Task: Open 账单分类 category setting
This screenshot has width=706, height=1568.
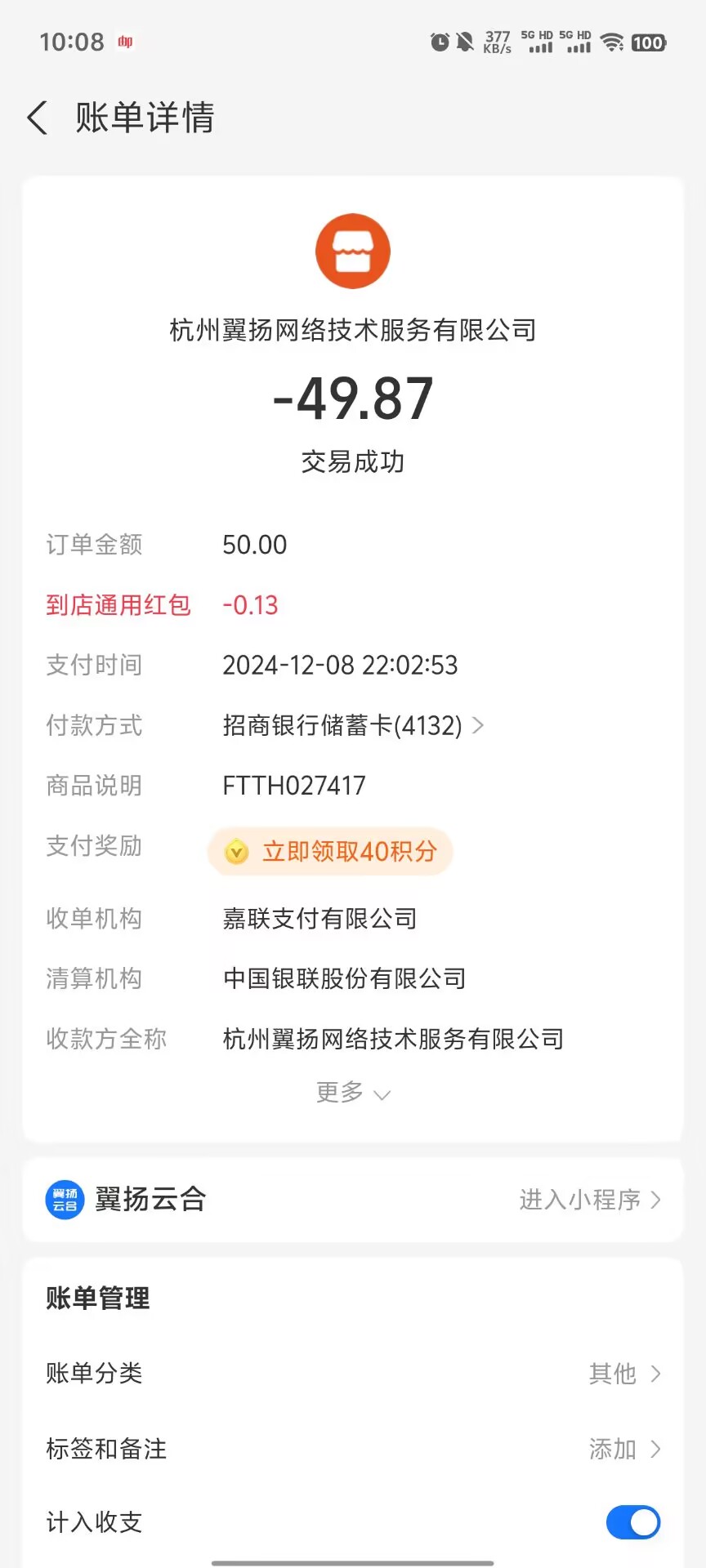Action: 353,1374
